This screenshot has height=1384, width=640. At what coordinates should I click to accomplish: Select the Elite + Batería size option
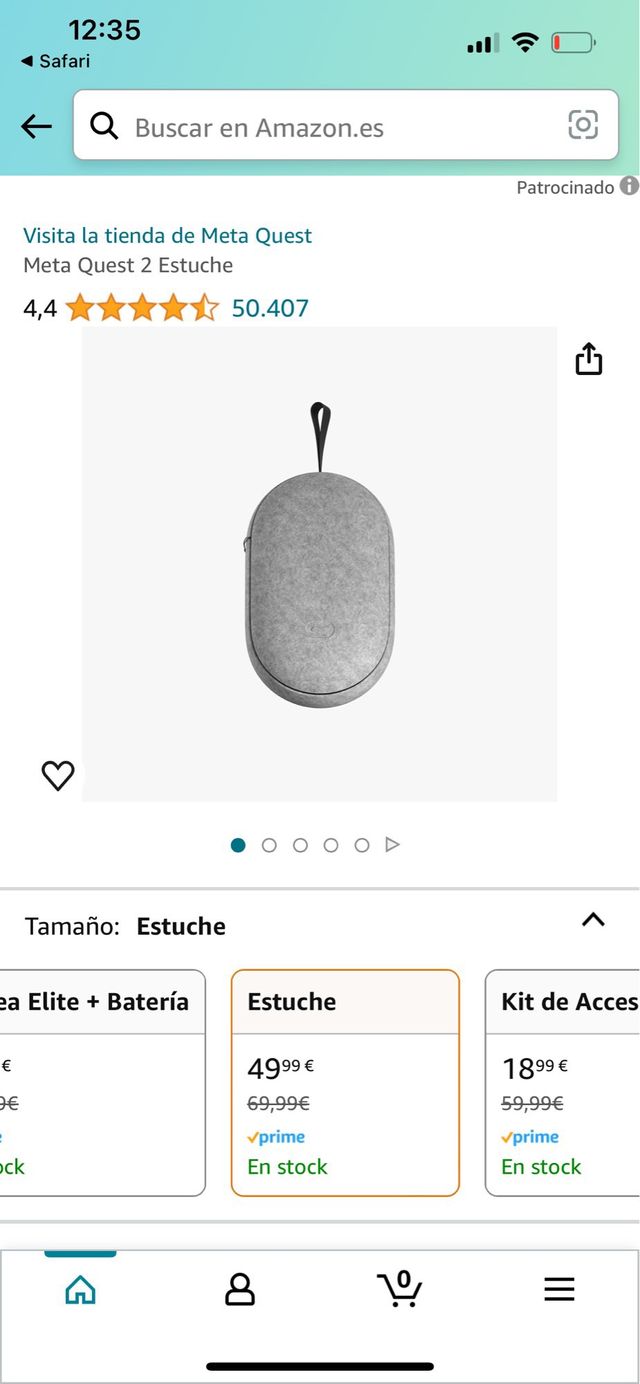pos(100,1082)
